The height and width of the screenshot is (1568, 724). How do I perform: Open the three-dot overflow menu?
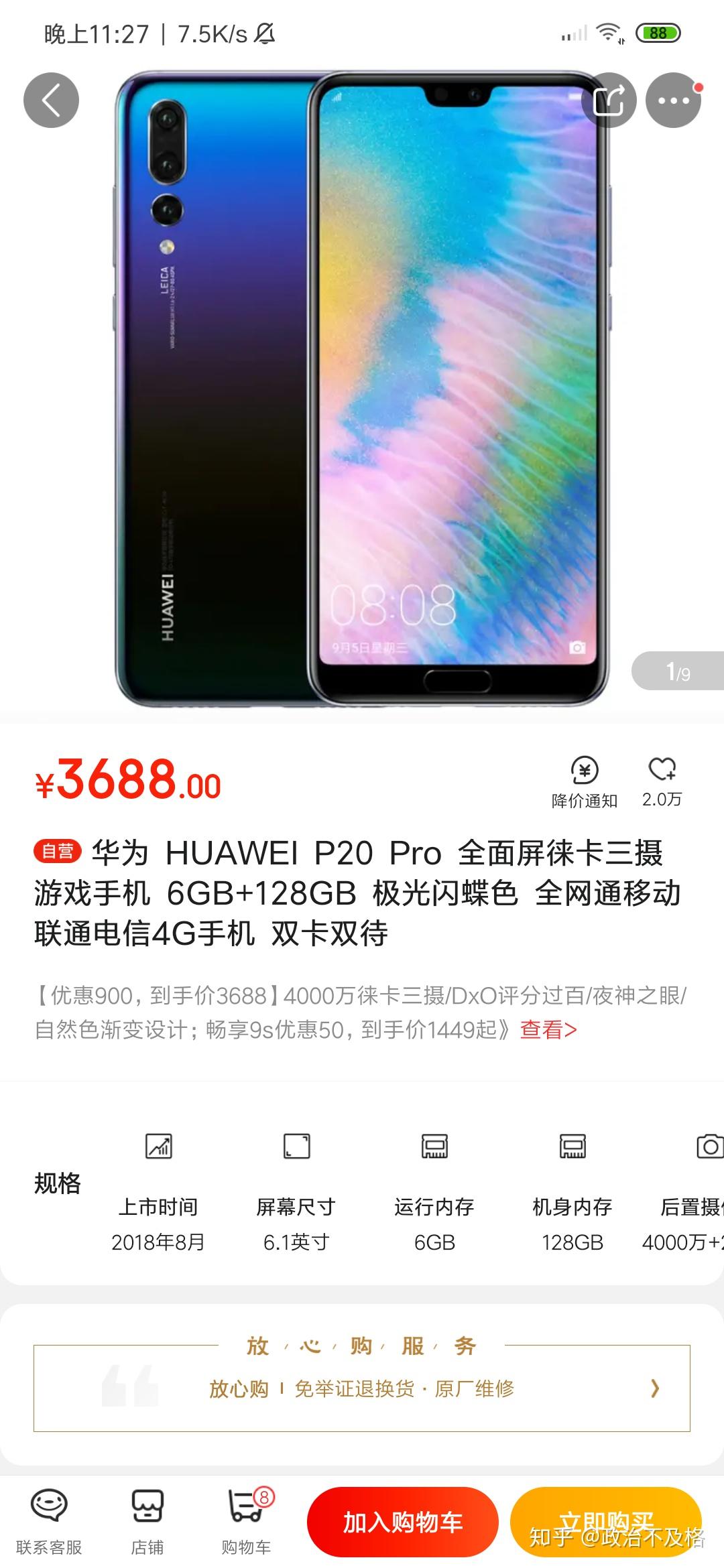(673, 101)
